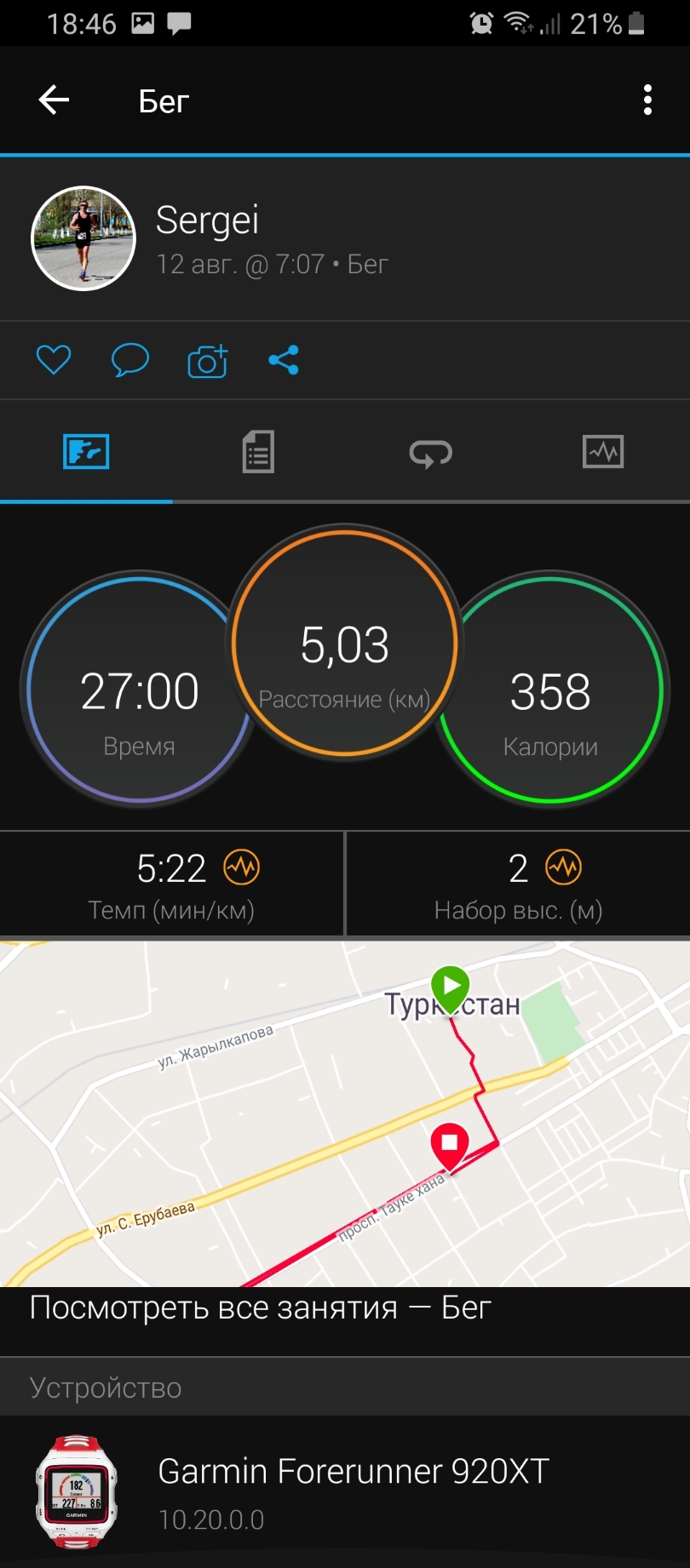Switch to the stats details tab

258,451
